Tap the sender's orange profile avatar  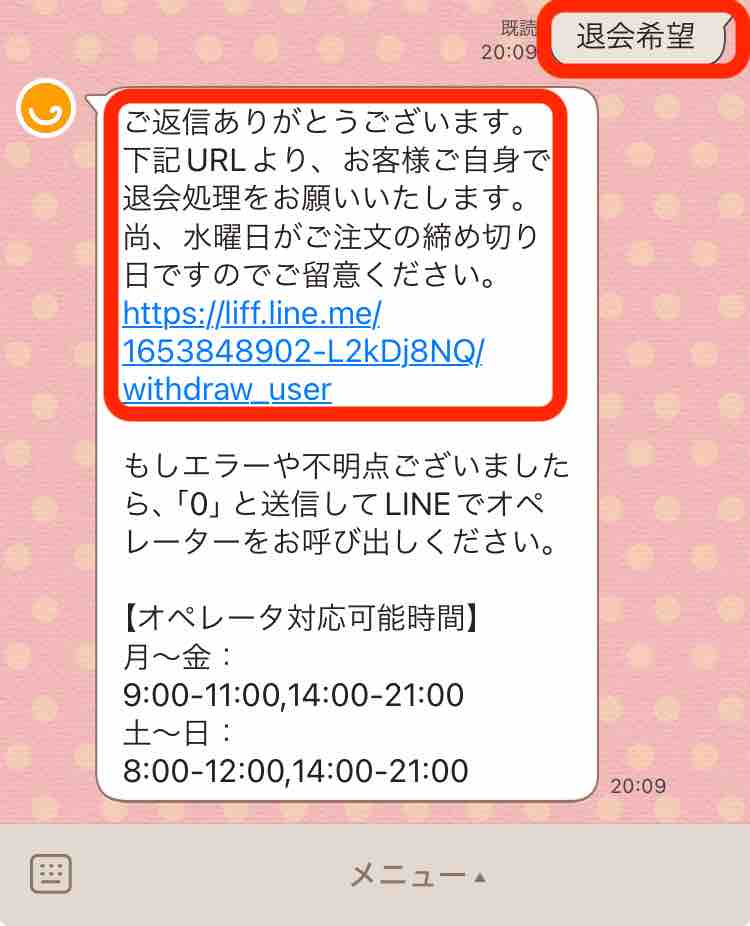pyautogui.click(x=46, y=107)
